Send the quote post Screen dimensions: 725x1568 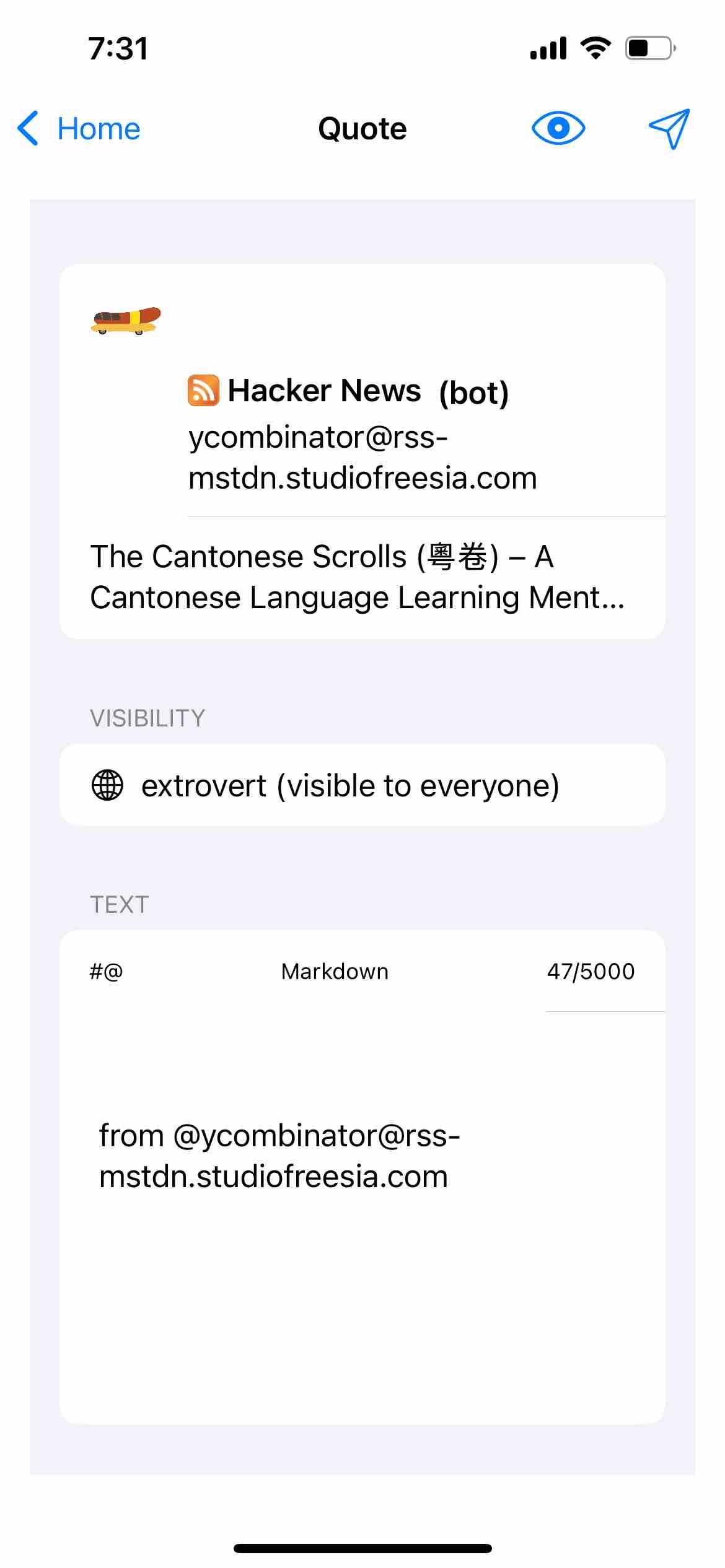tap(669, 129)
